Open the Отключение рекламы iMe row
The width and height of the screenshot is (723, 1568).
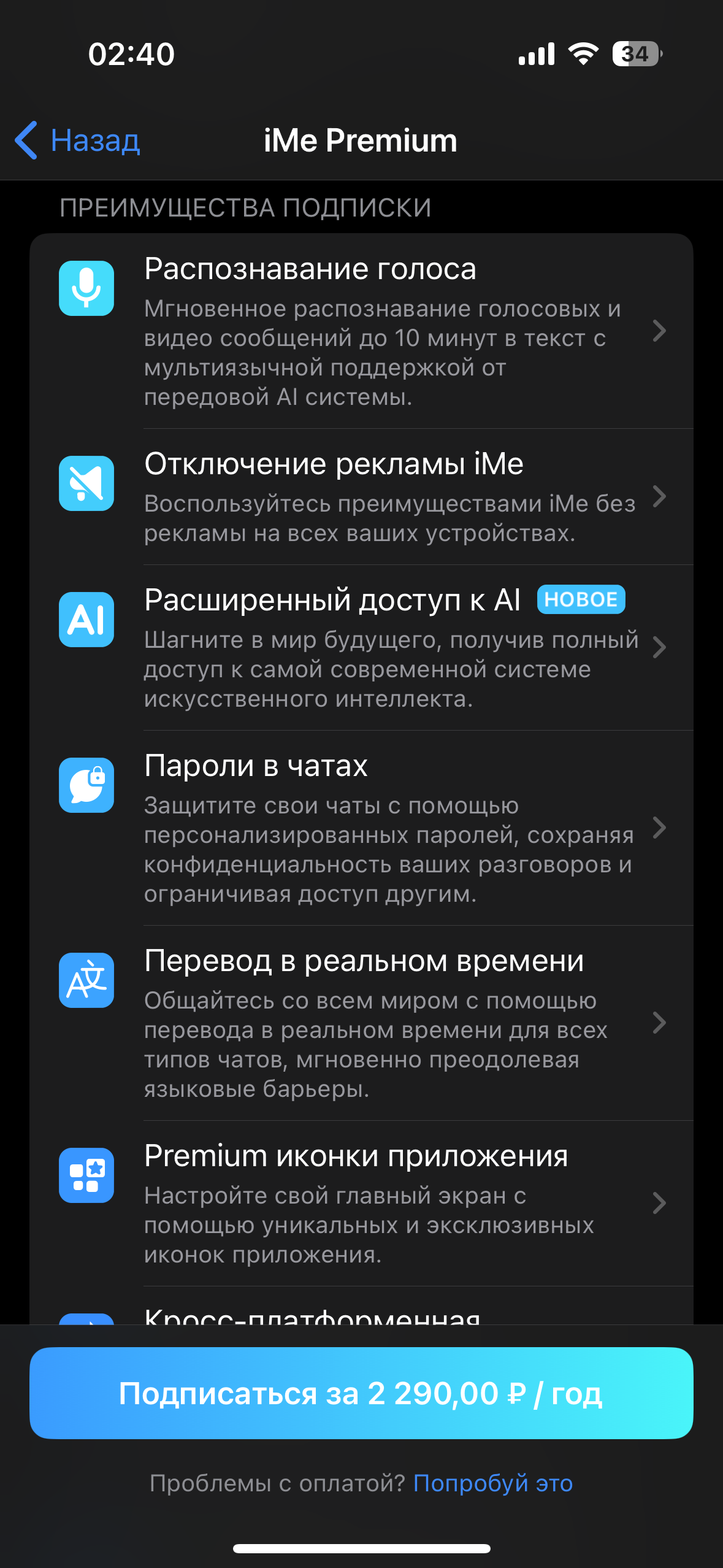point(361,497)
